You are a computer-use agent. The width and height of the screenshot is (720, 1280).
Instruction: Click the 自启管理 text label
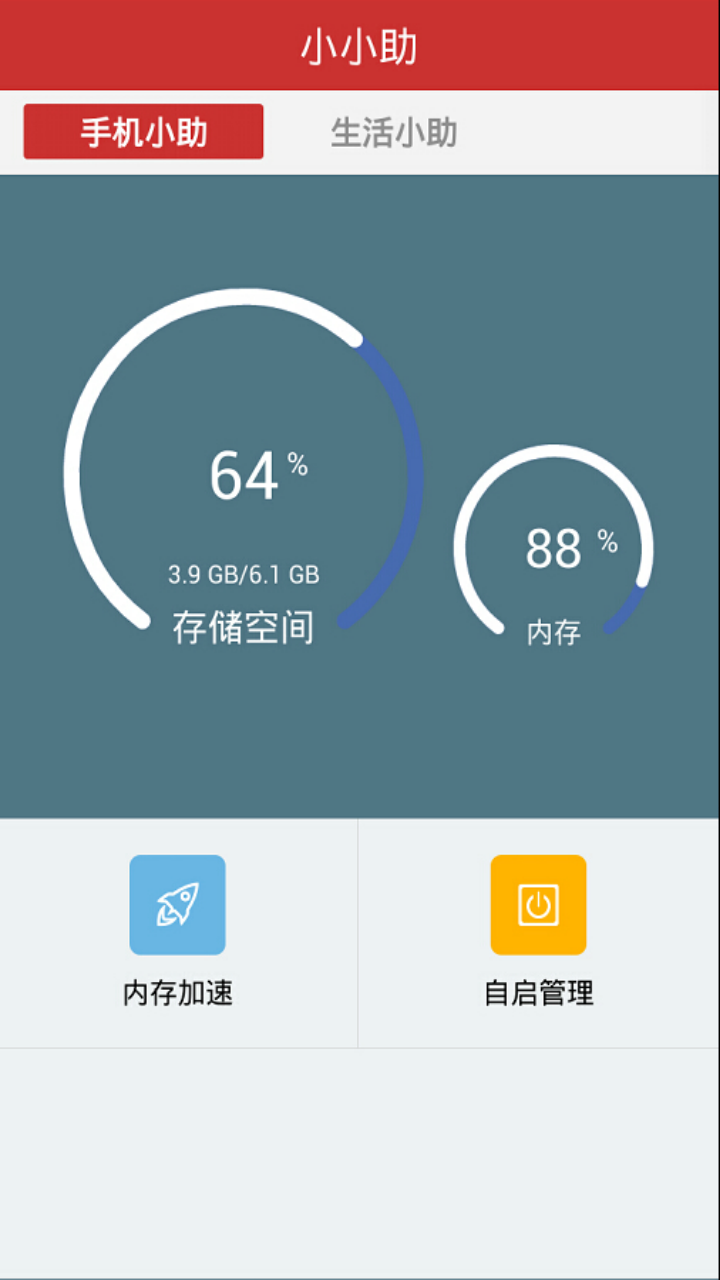point(537,995)
